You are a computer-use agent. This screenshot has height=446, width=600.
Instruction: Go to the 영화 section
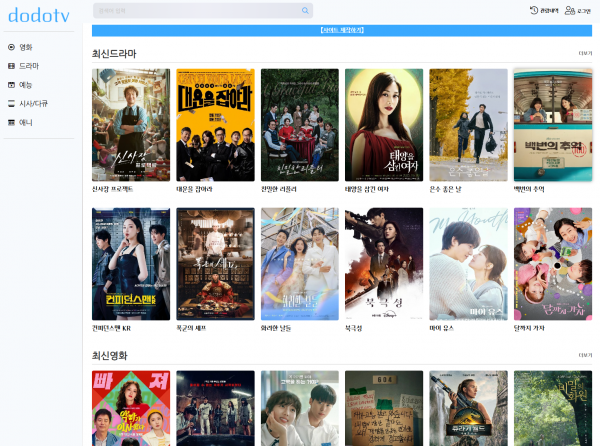tap(26, 47)
